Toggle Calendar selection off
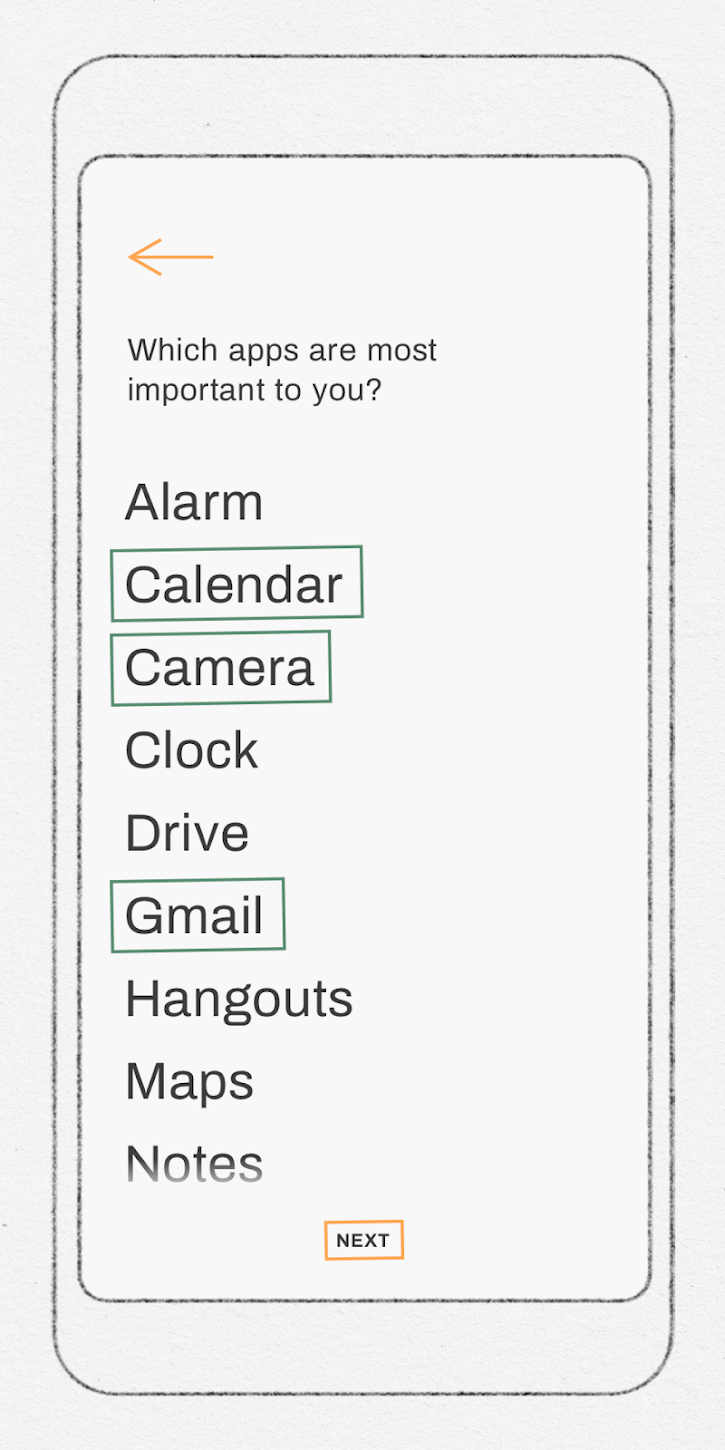Viewport: 725px width, 1450px height. 236,585
